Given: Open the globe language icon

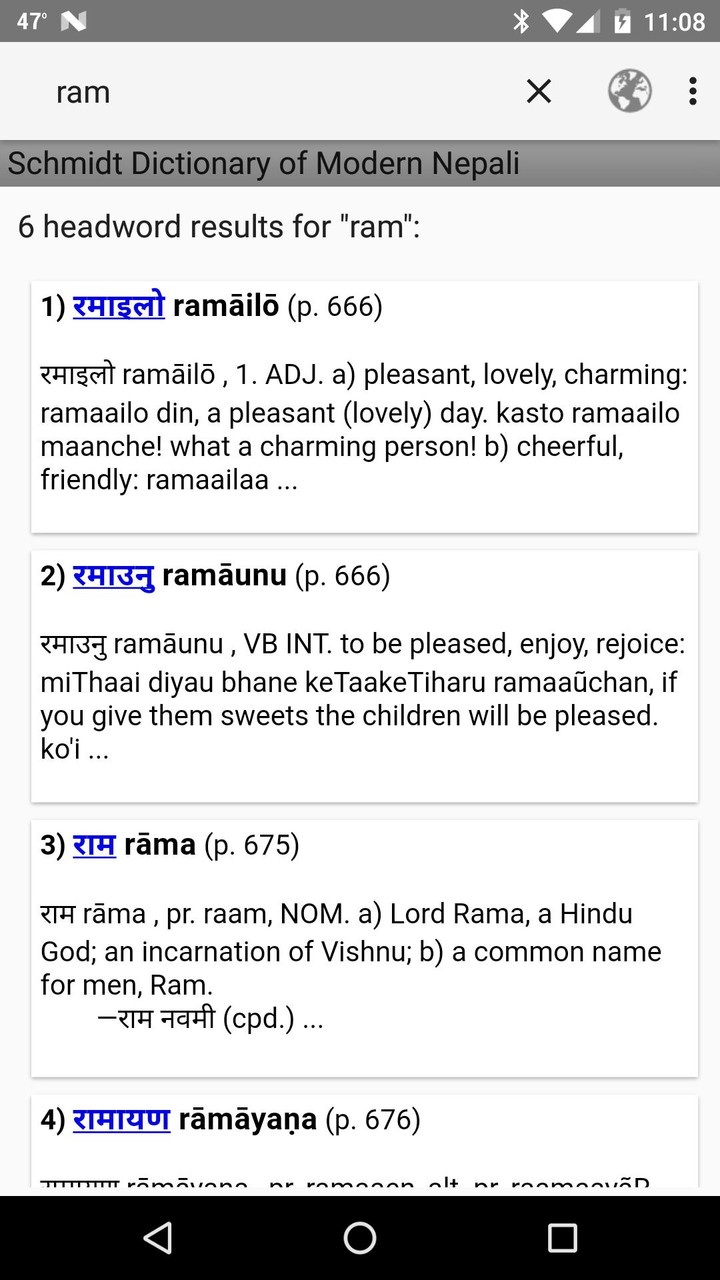Looking at the screenshot, I should pyautogui.click(x=629, y=91).
